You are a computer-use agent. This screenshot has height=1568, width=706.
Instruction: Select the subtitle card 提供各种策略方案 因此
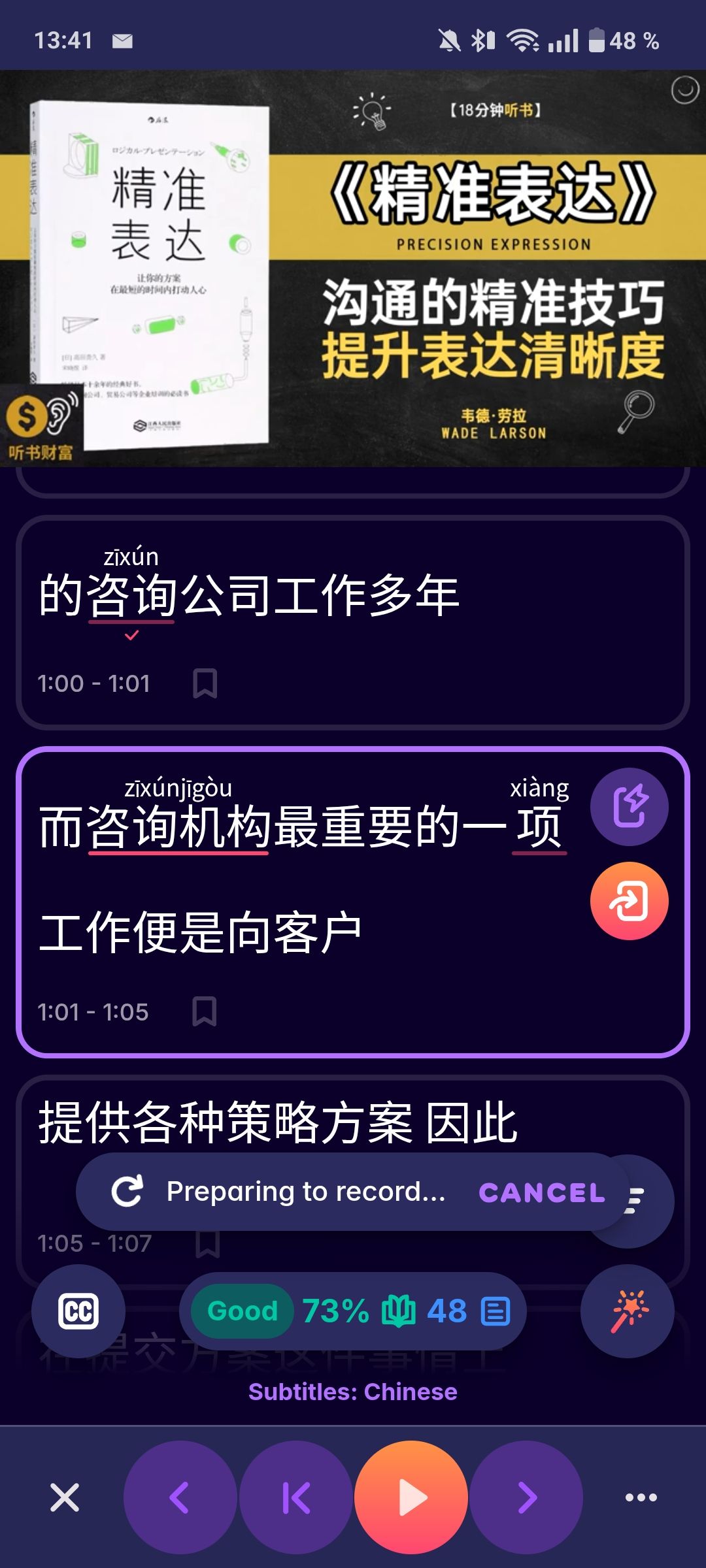point(278,1124)
